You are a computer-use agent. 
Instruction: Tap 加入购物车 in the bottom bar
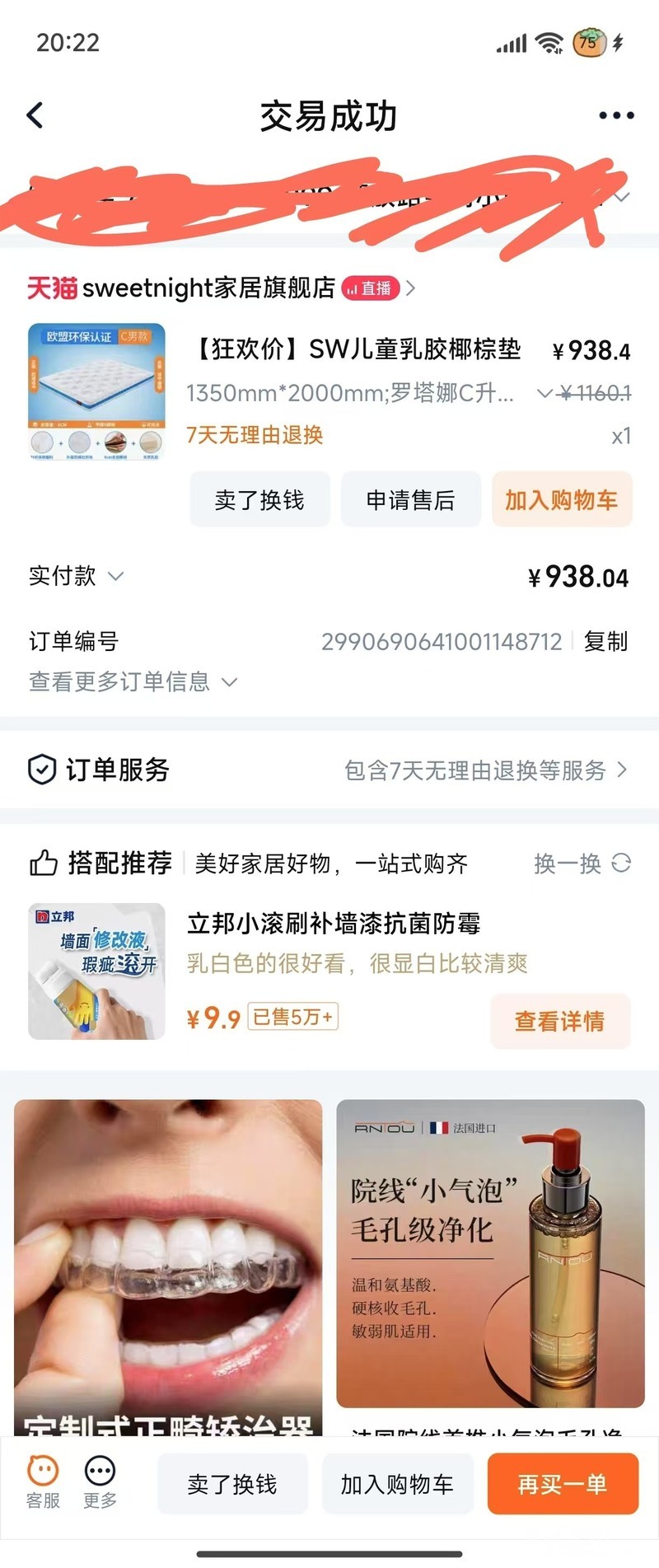tap(397, 1484)
